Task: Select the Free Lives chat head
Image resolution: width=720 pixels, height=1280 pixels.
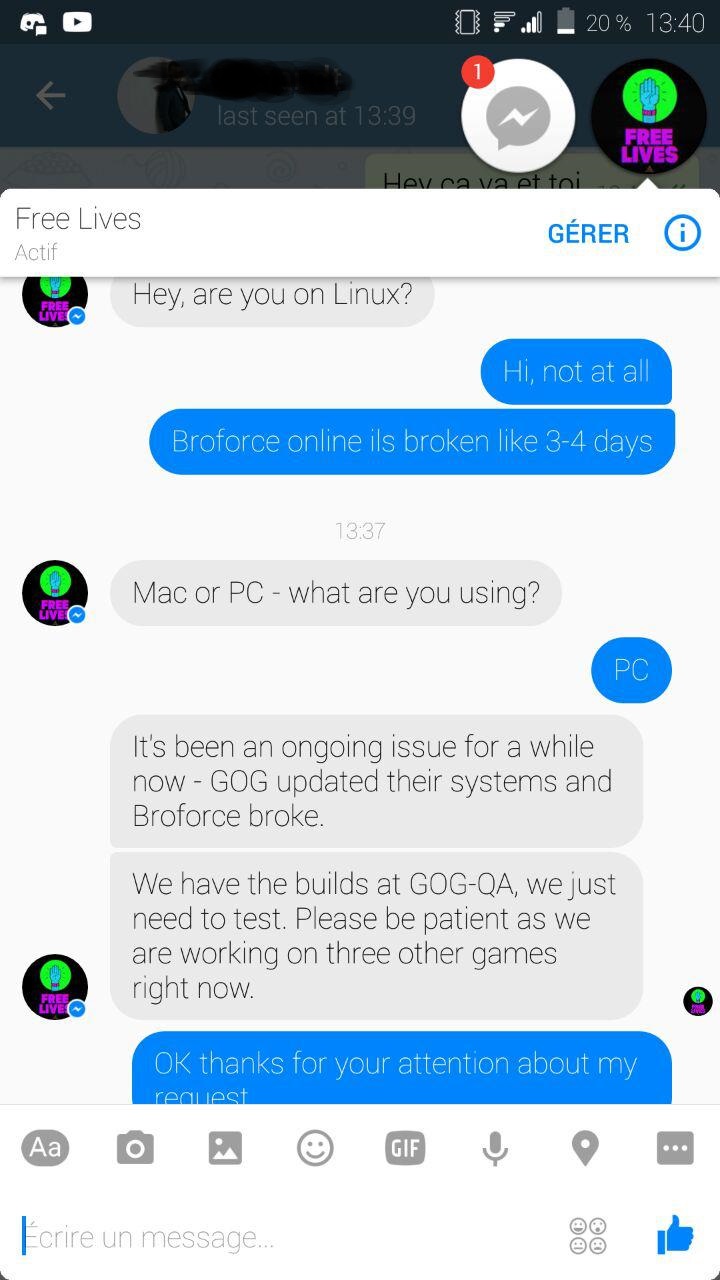Action: pyautogui.click(x=649, y=116)
